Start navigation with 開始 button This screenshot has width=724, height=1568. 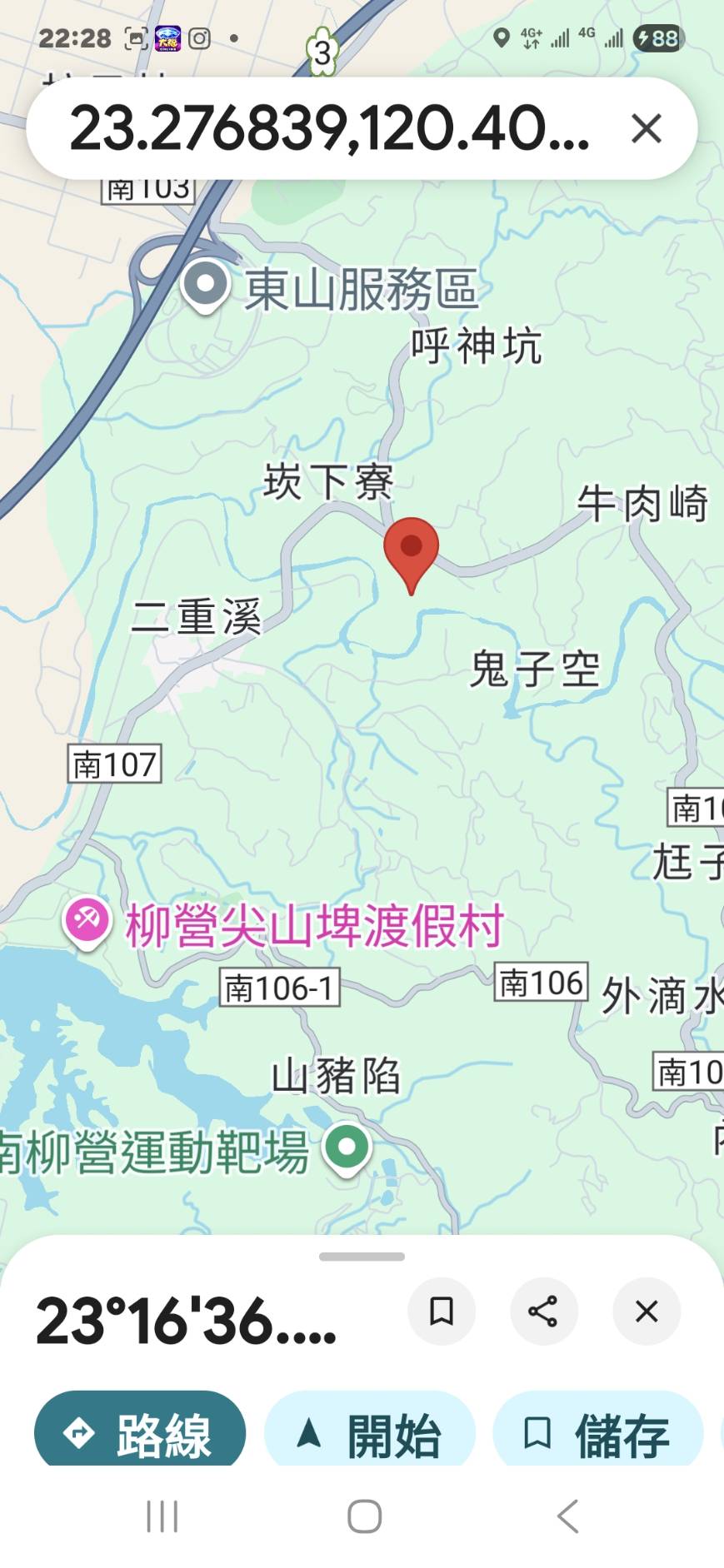click(x=370, y=1434)
